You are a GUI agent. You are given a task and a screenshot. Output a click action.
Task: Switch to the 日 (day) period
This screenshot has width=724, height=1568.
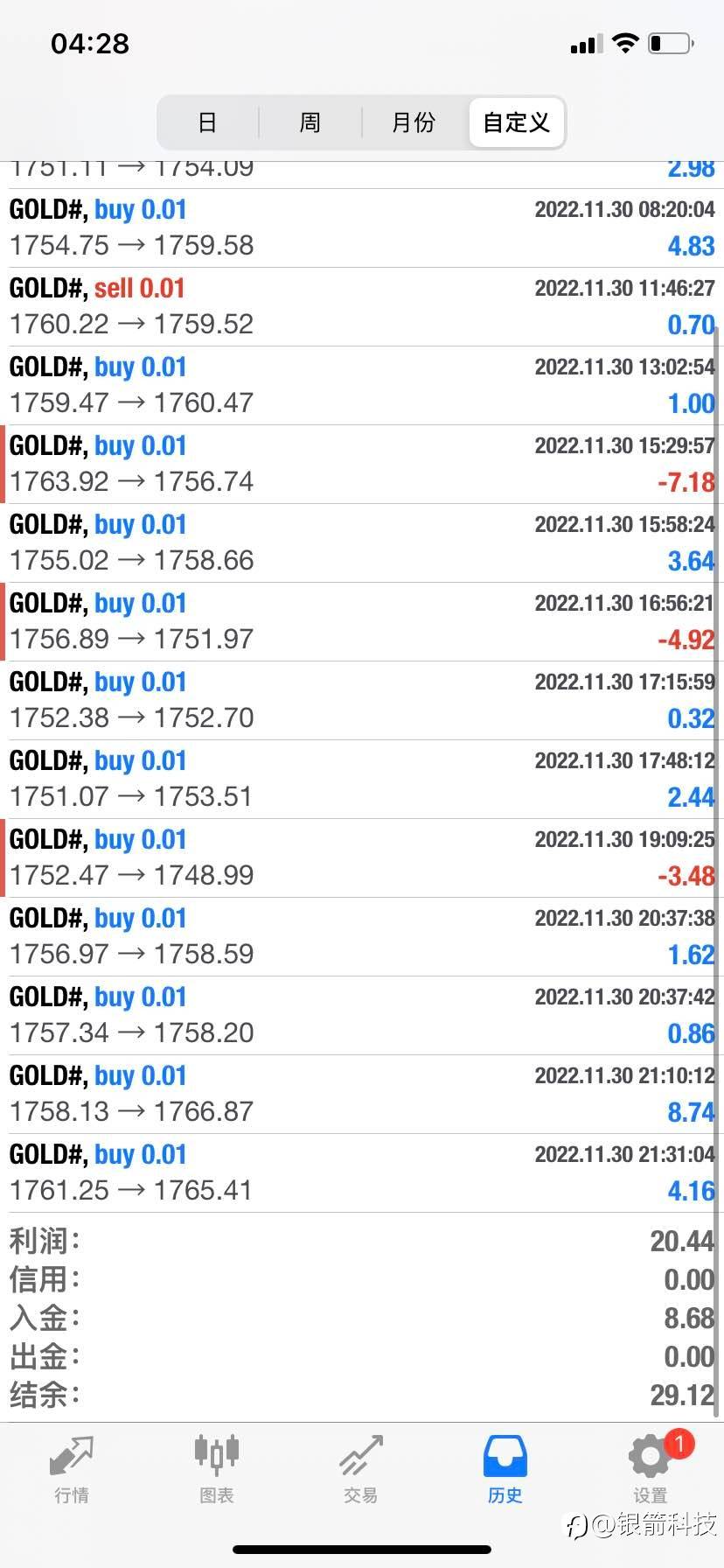[207, 122]
